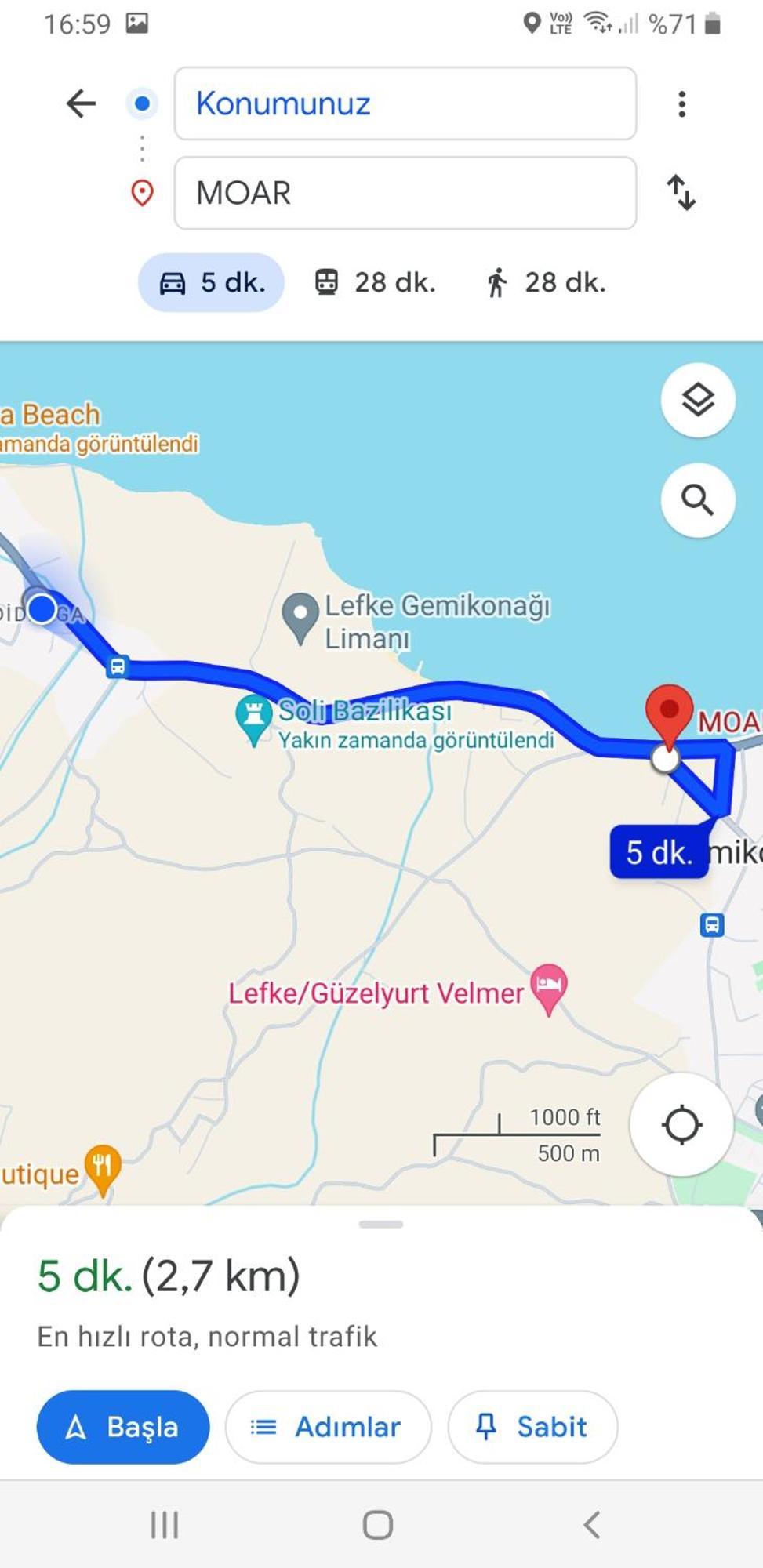This screenshot has width=763, height=1568.
Task: Go back using the arrow icon
Action: pos(81,103)
